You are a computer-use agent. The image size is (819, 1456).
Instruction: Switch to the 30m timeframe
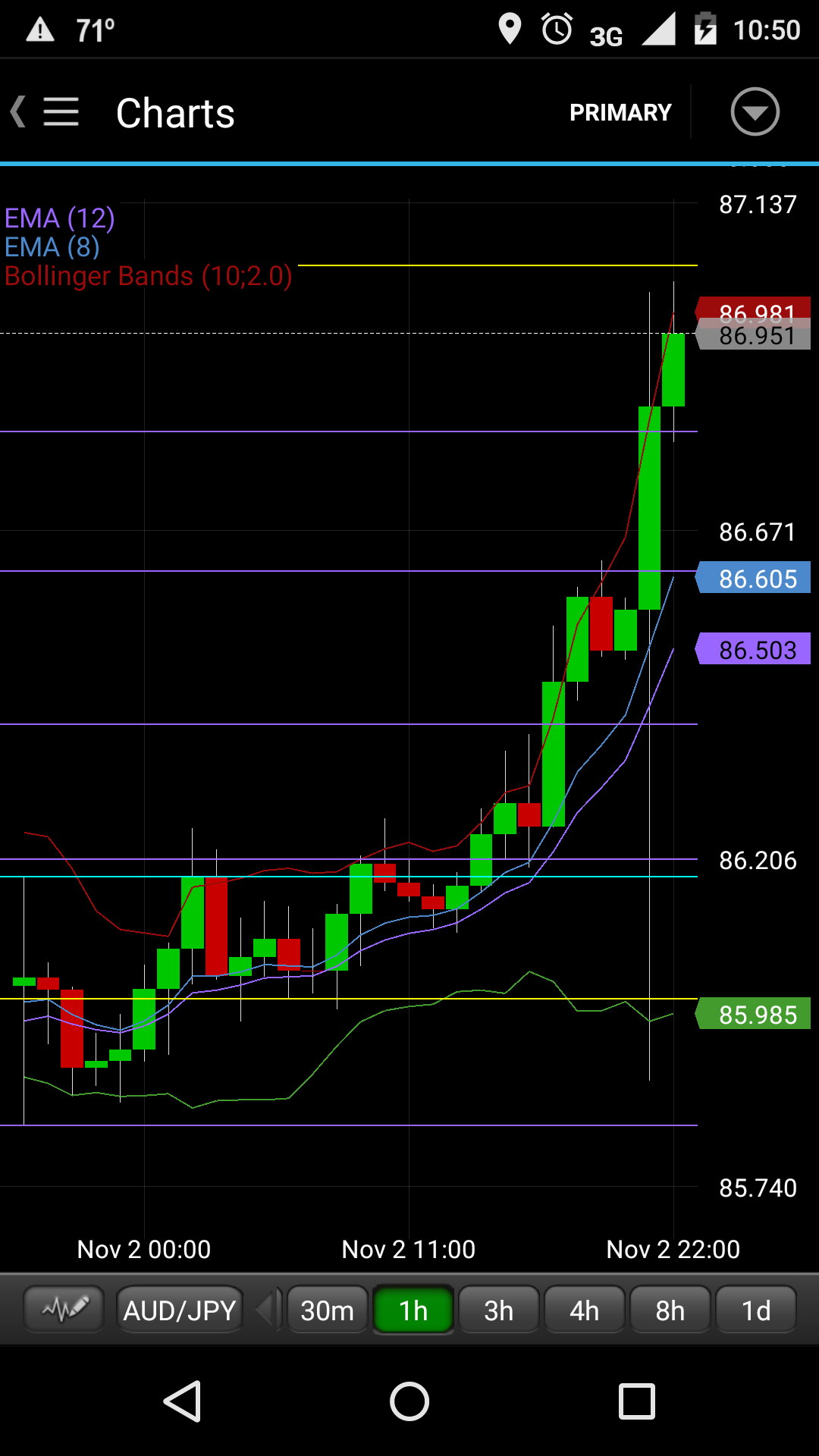[327, 1310]
